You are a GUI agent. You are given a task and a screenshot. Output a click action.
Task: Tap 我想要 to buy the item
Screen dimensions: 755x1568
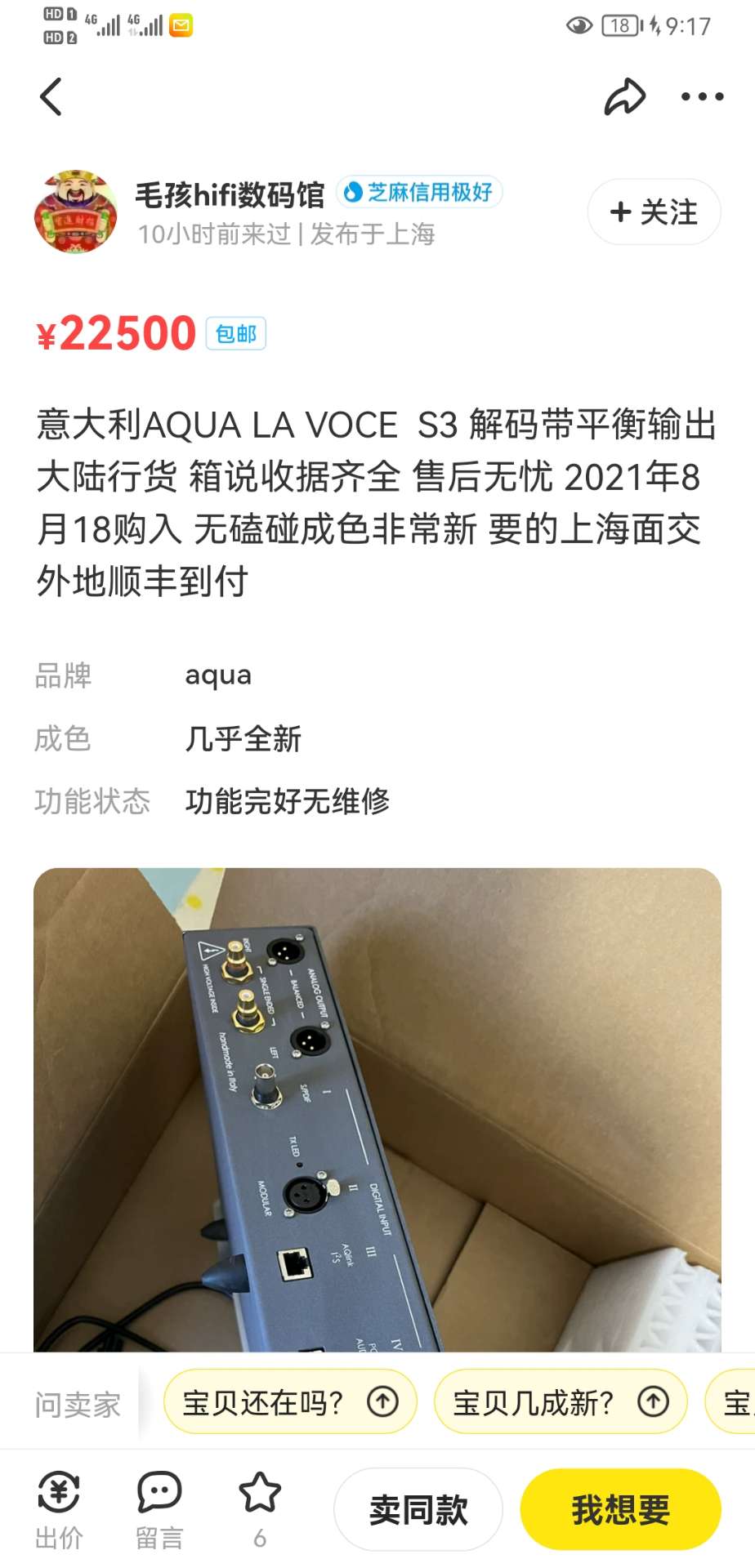(x=620, y=1510)
